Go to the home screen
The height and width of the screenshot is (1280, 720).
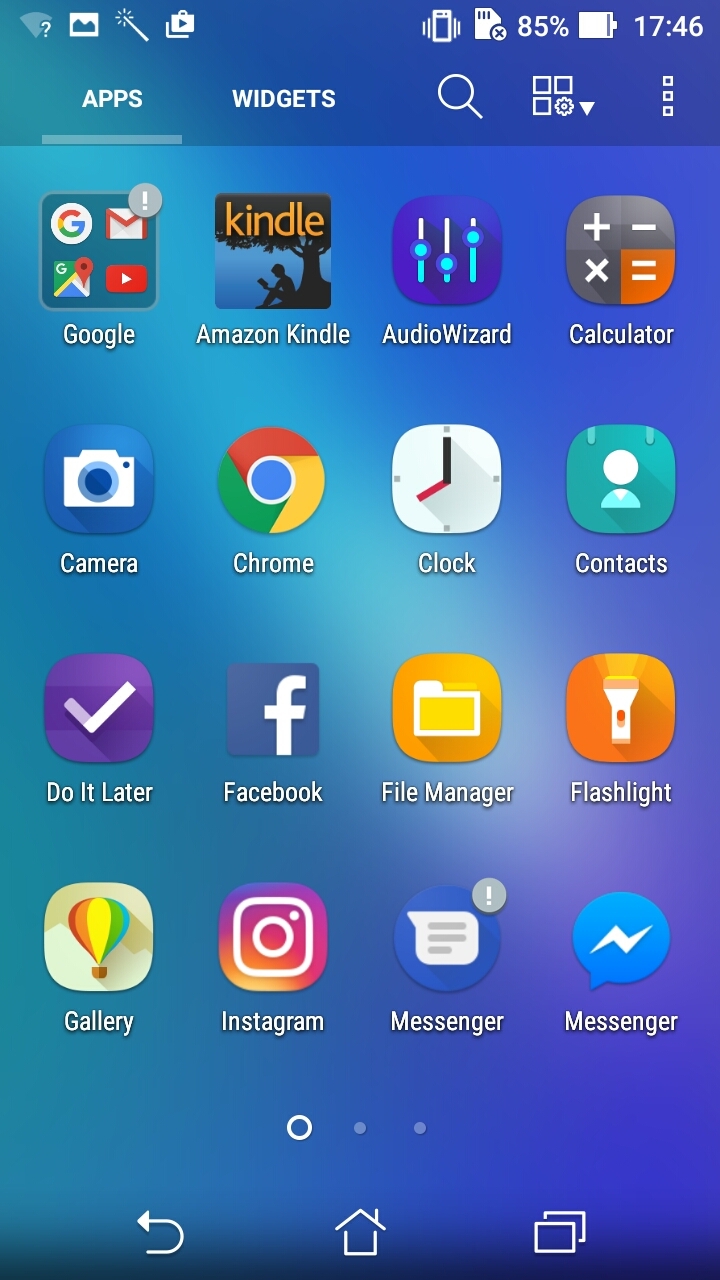point(360,1231)
